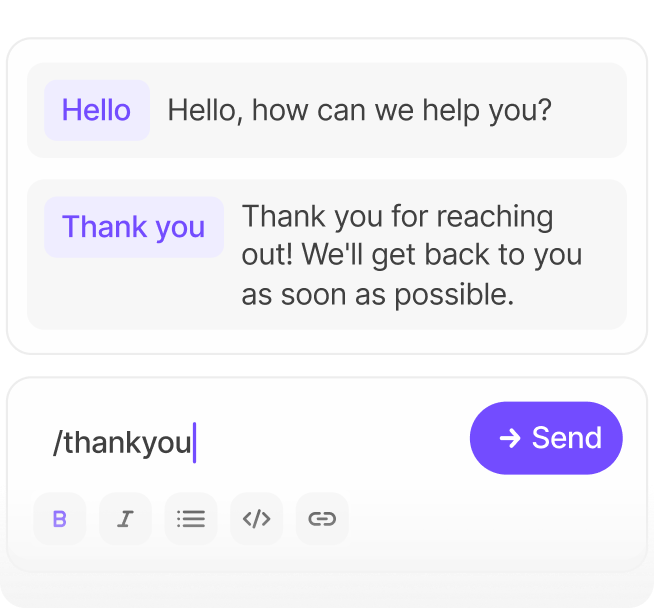Insert a code block
Viewport: 654px width, 608px height.
[x=257, y=519]
